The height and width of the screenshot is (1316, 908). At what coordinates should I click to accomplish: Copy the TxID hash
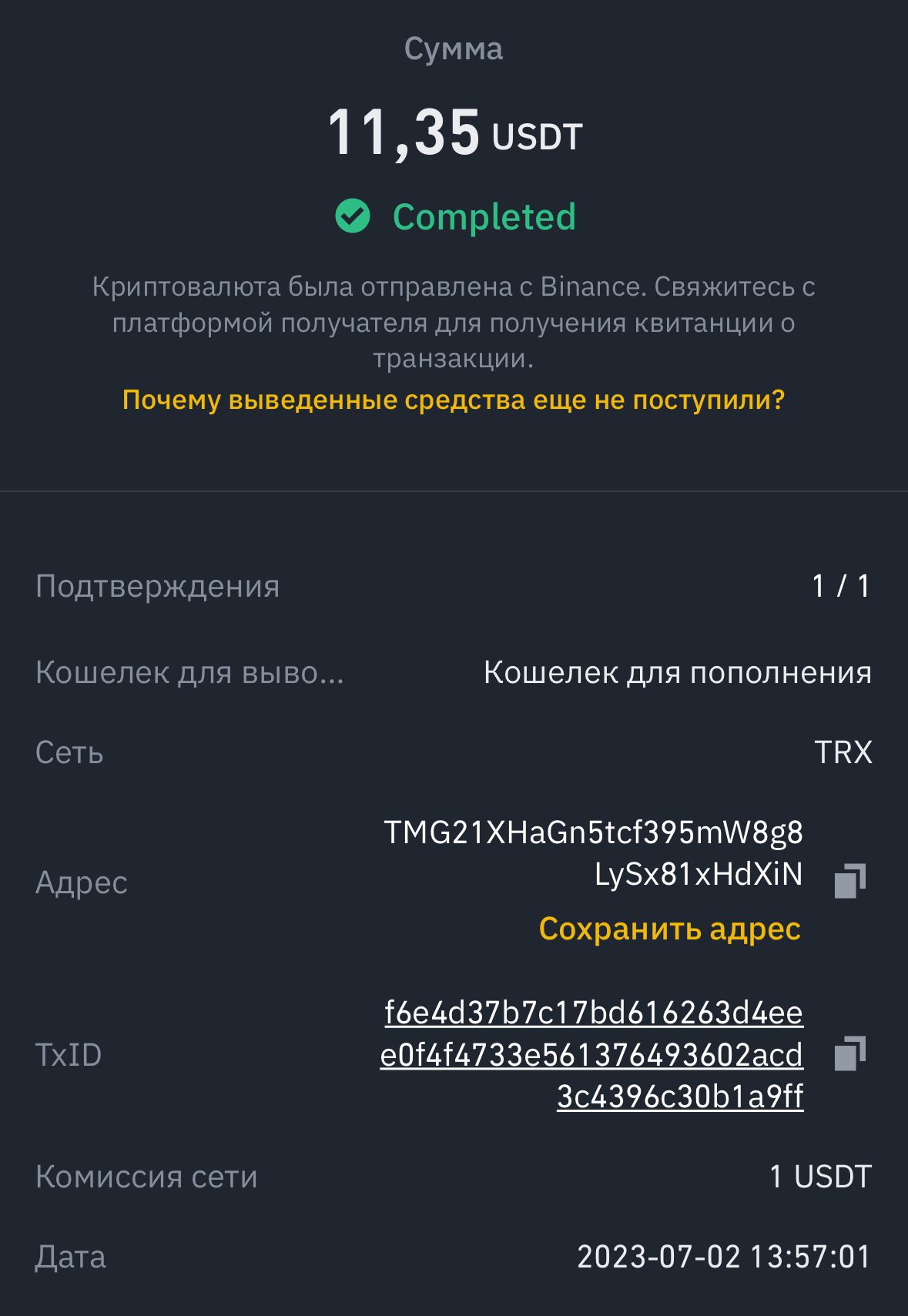[x=849, y=1053]
